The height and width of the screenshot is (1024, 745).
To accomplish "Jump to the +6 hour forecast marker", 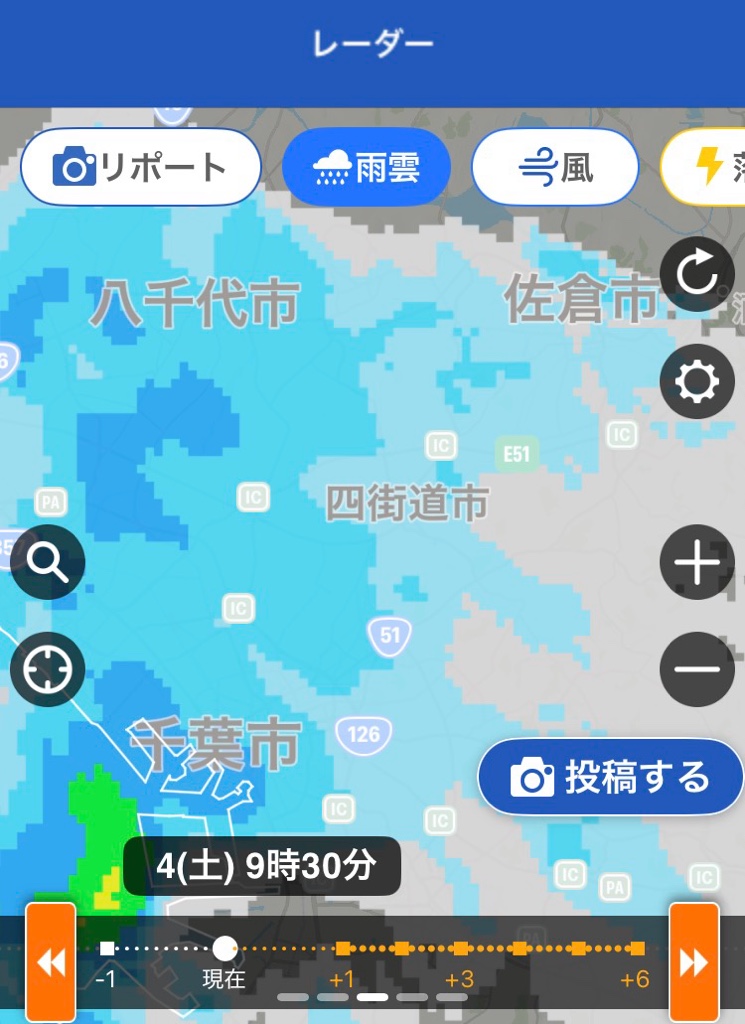I will 637,948.
